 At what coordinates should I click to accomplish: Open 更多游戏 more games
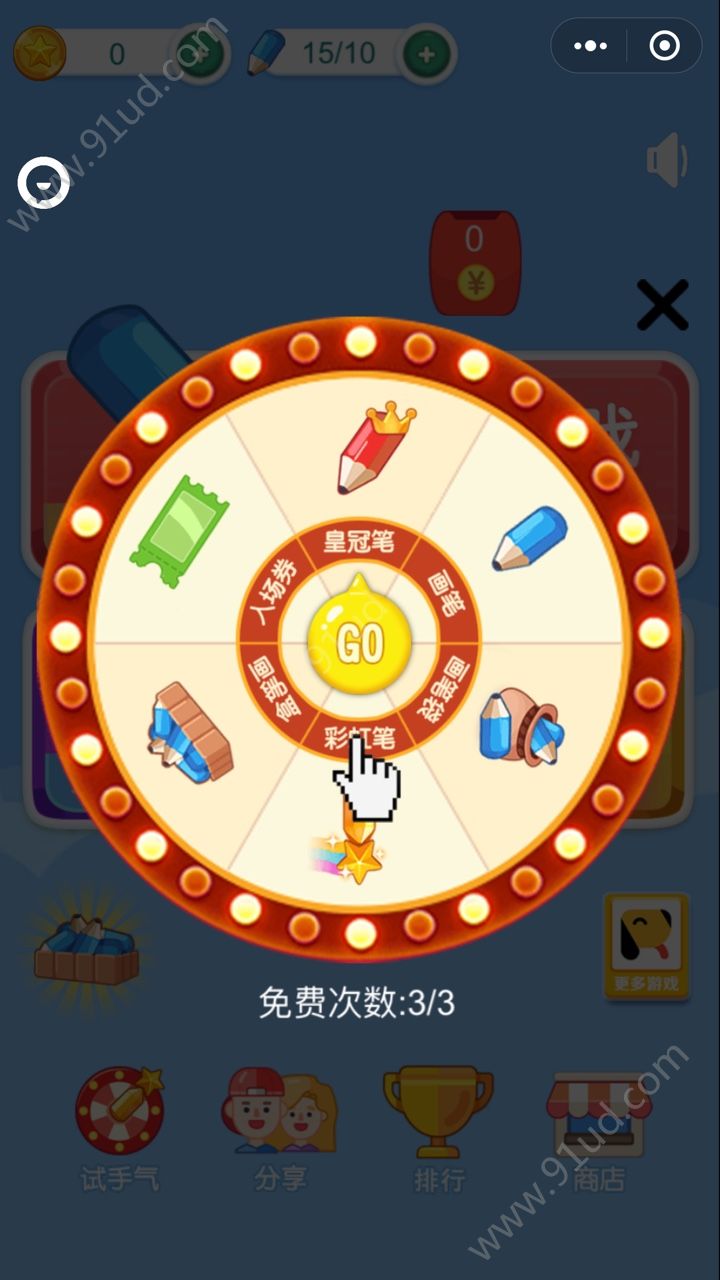[646, 945]
